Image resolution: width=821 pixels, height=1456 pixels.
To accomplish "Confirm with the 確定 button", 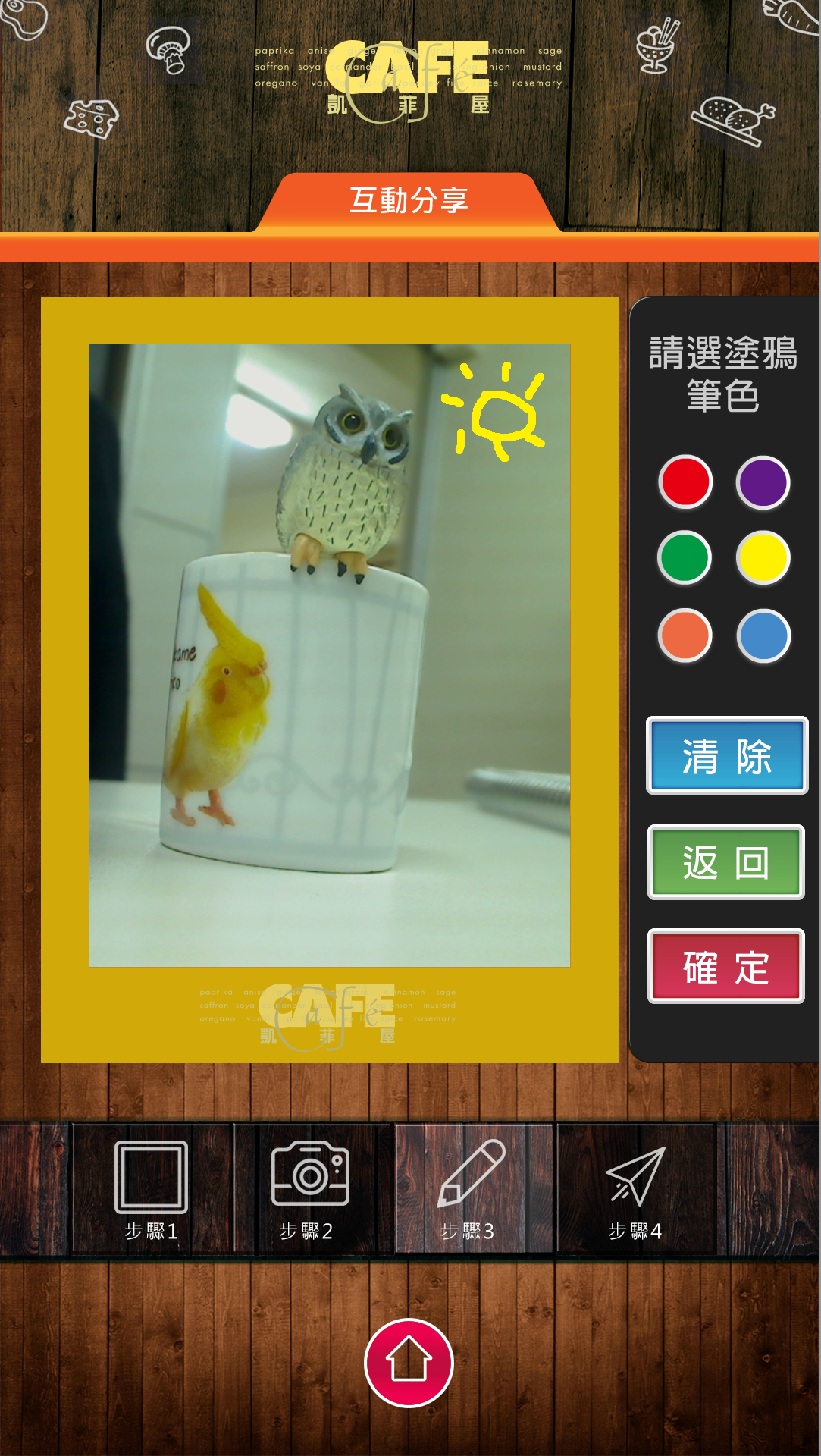I will tap(725, 966).
